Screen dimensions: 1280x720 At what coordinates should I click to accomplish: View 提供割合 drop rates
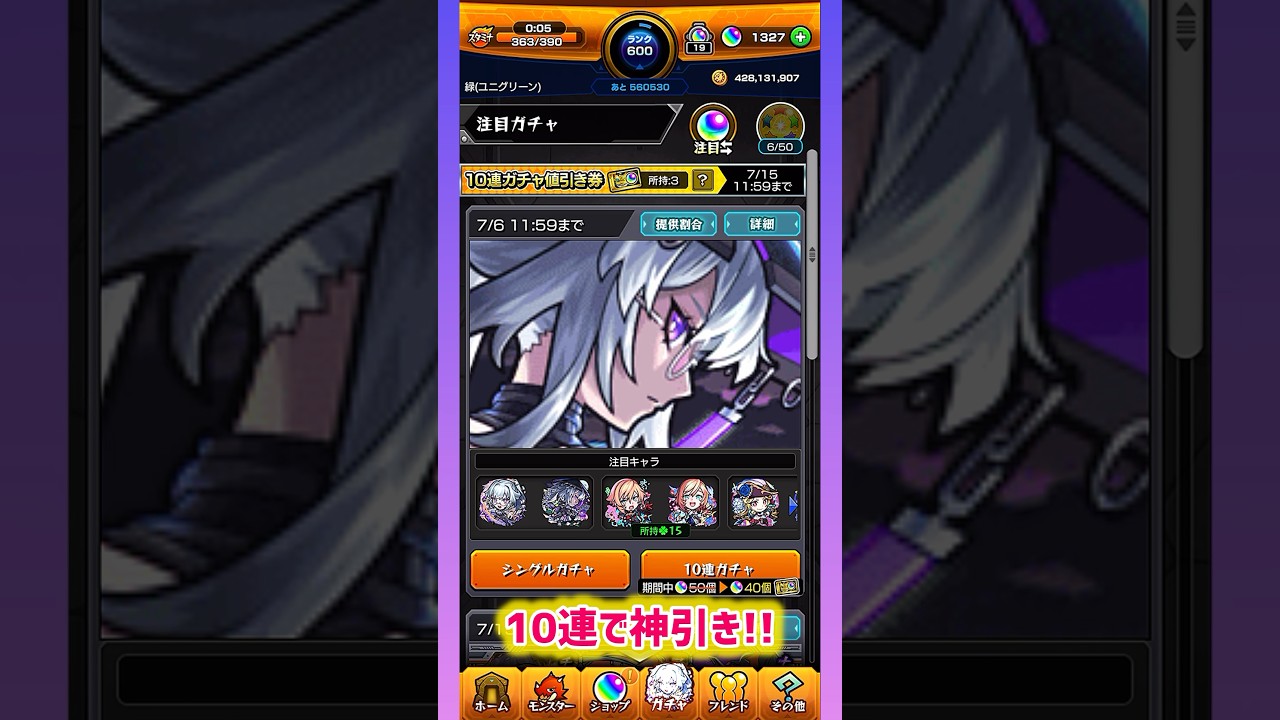pyautogui.click(x=678, y=224)
